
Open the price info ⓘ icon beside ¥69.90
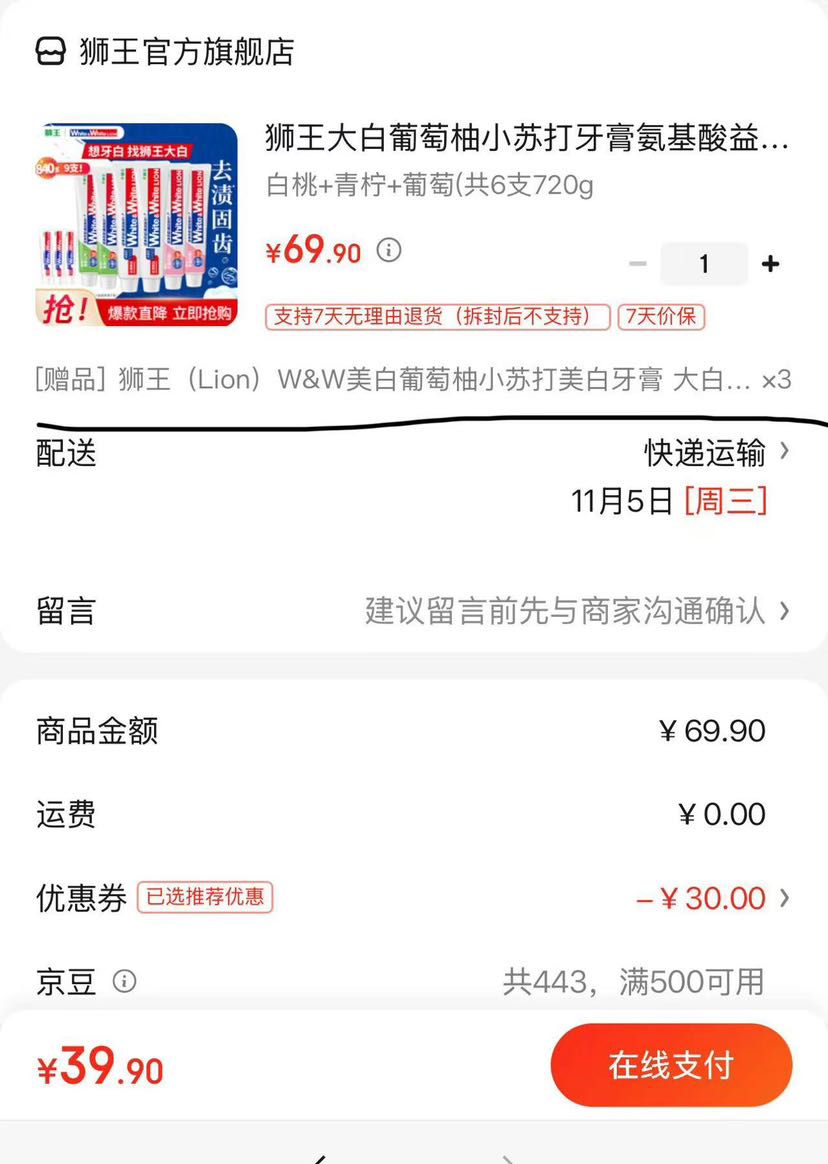(389, 251)
